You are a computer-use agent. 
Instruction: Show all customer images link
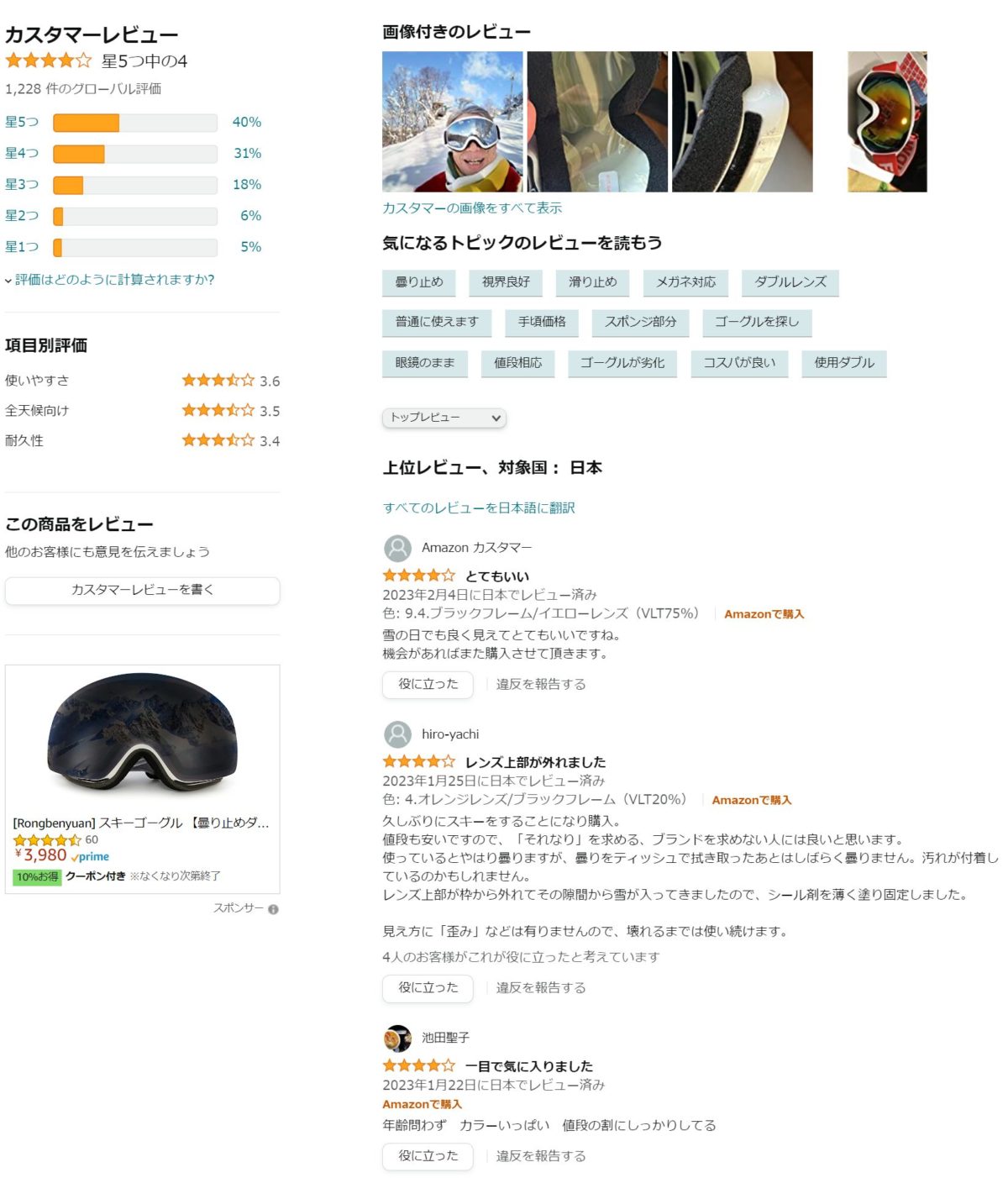[471, 208]
